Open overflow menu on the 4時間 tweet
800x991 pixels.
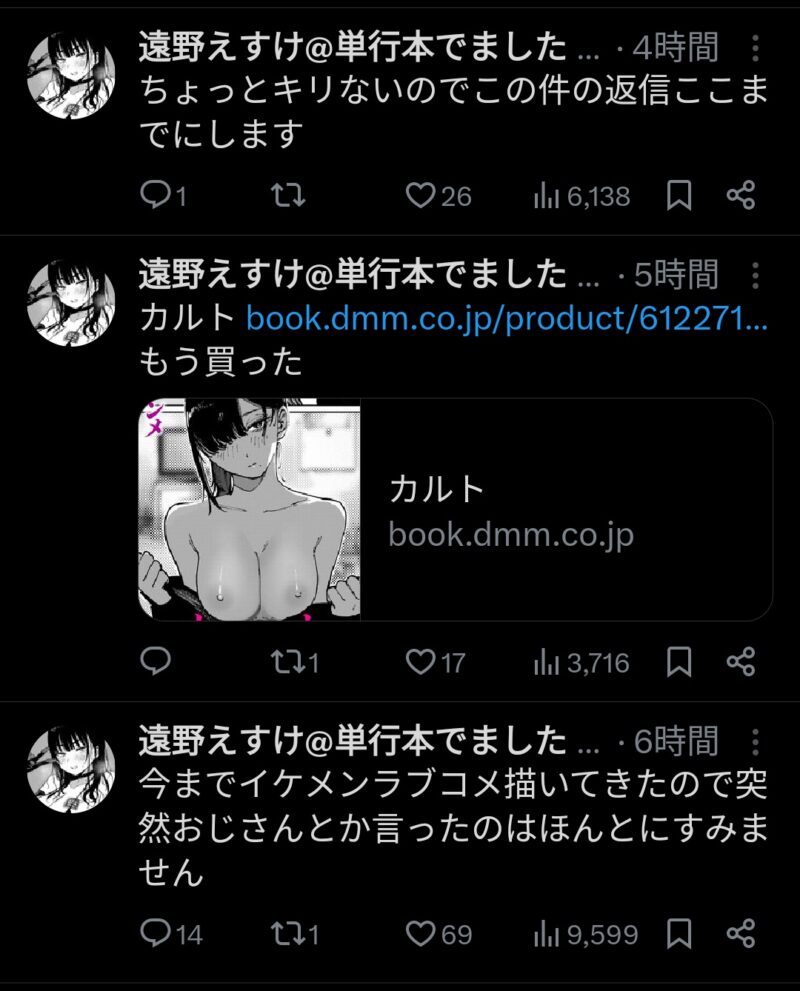pos(756,47)
